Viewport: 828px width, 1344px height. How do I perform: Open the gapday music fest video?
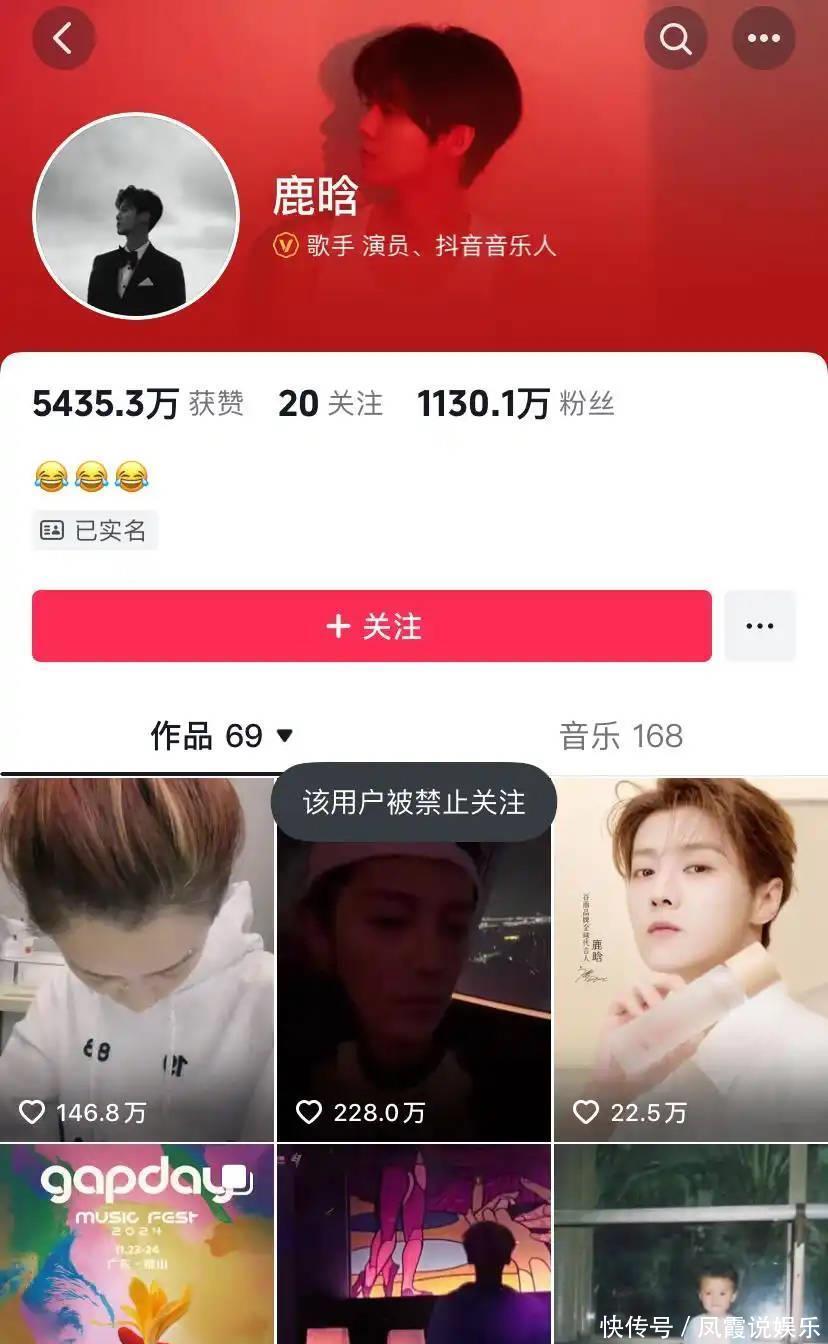pos(136,1245)
